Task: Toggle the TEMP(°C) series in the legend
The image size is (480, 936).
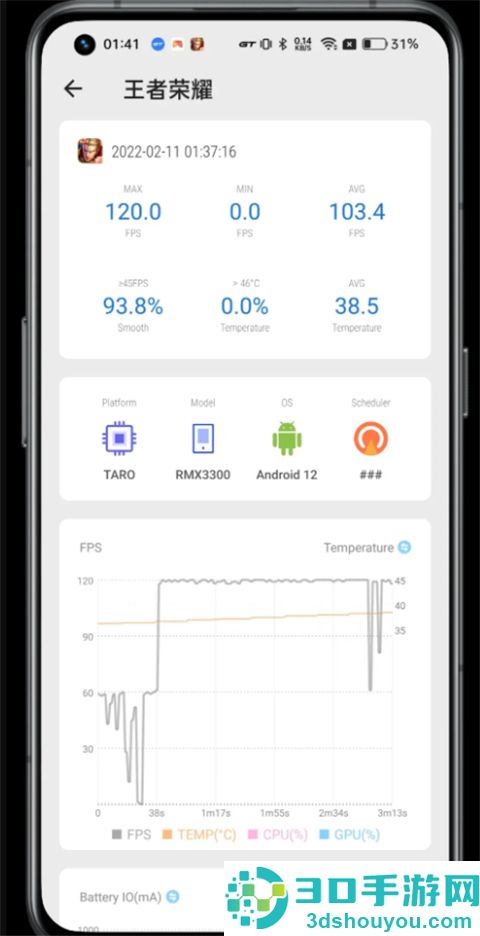Action: (x=199, y=834)
